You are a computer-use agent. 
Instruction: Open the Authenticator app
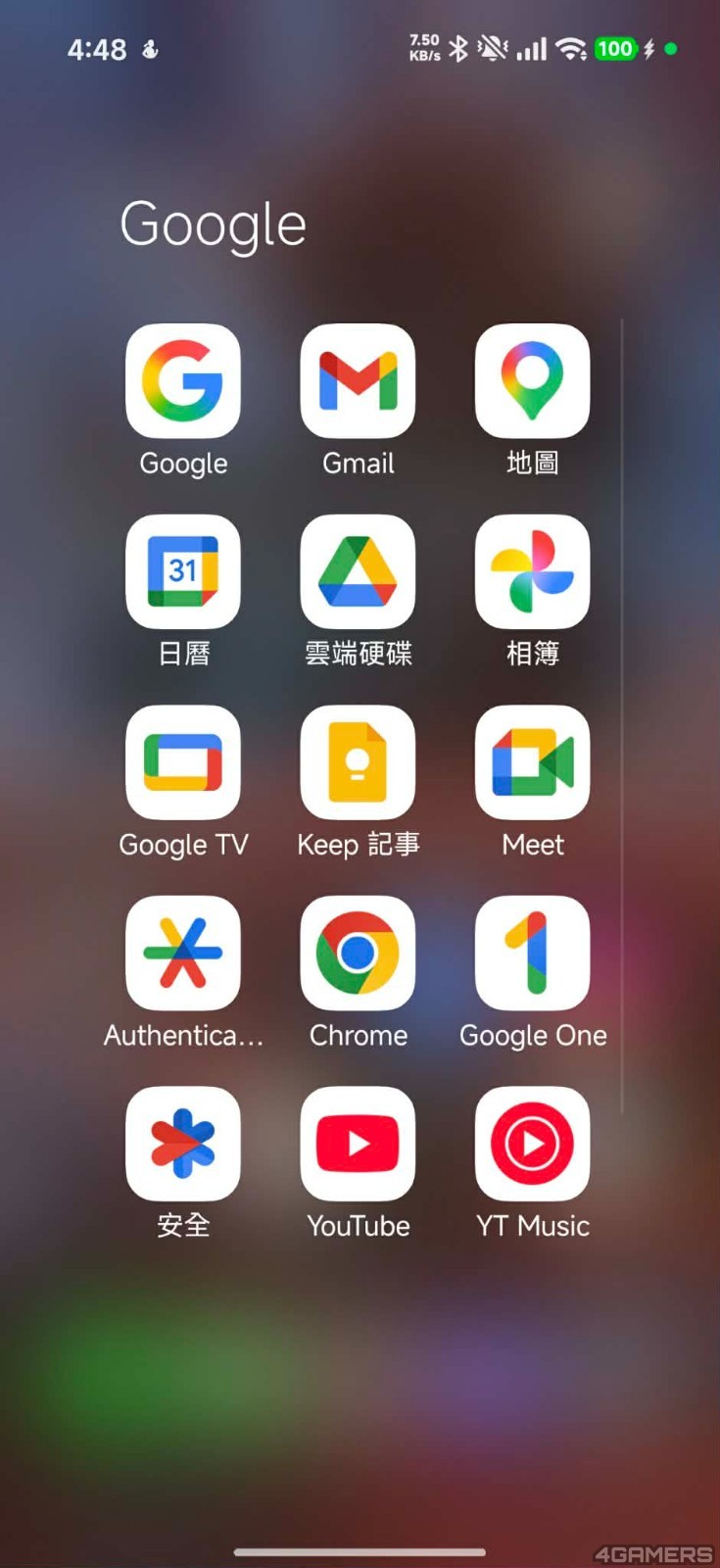pyautogui.click(x=183, y=953)
